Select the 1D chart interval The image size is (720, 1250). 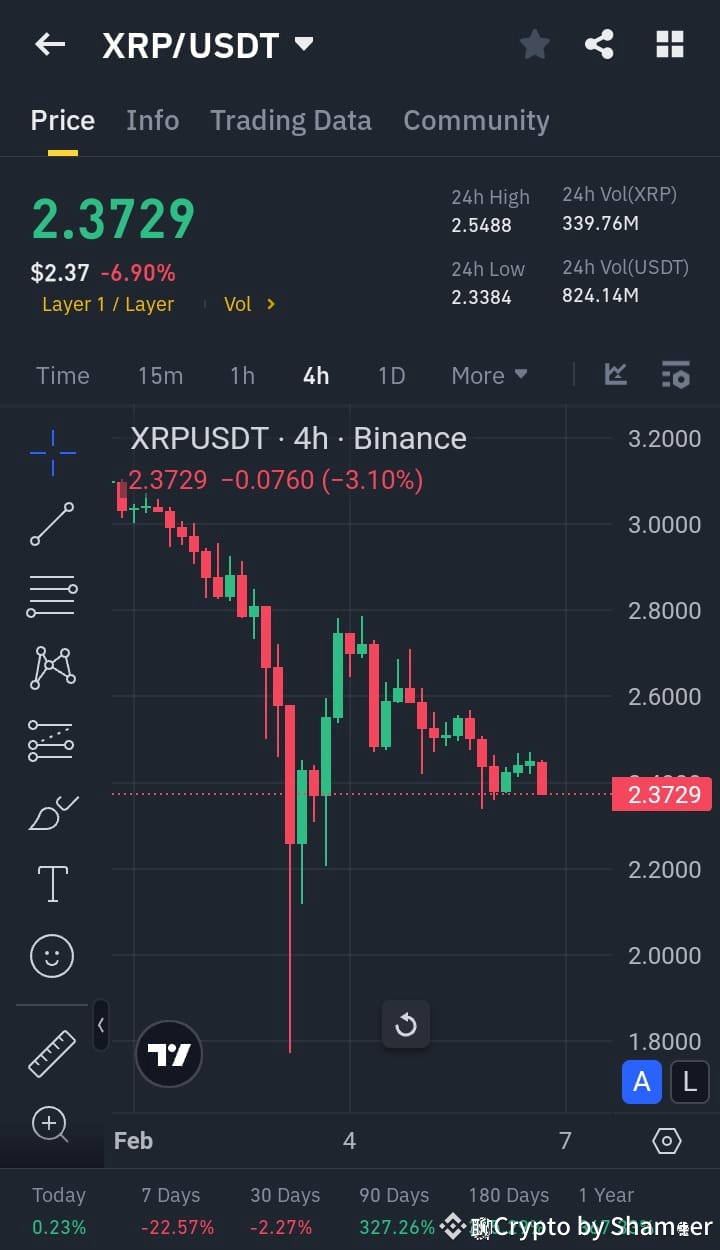coord(391,375)
